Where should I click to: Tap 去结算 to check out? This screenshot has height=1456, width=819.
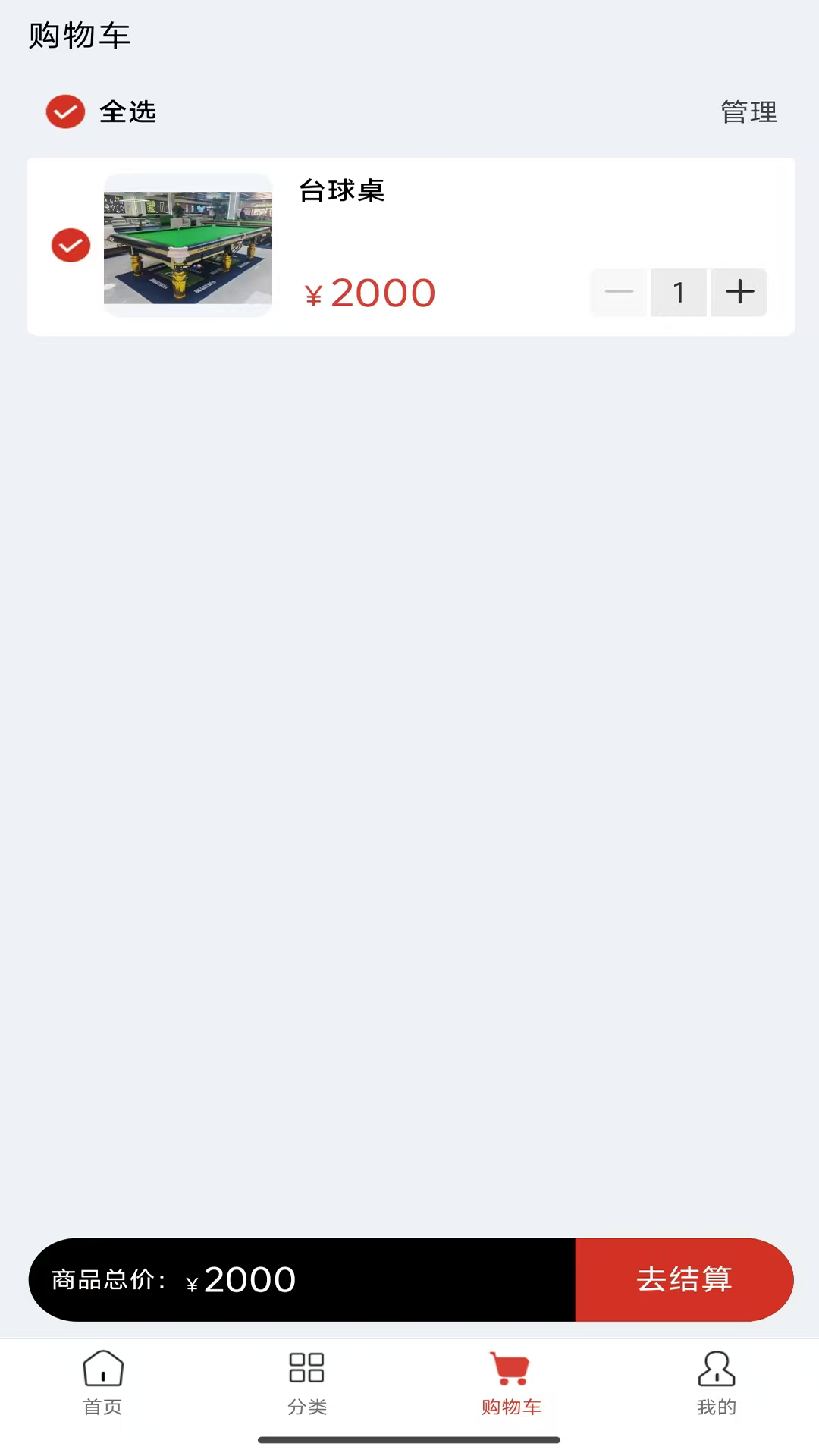point(684,1279)
